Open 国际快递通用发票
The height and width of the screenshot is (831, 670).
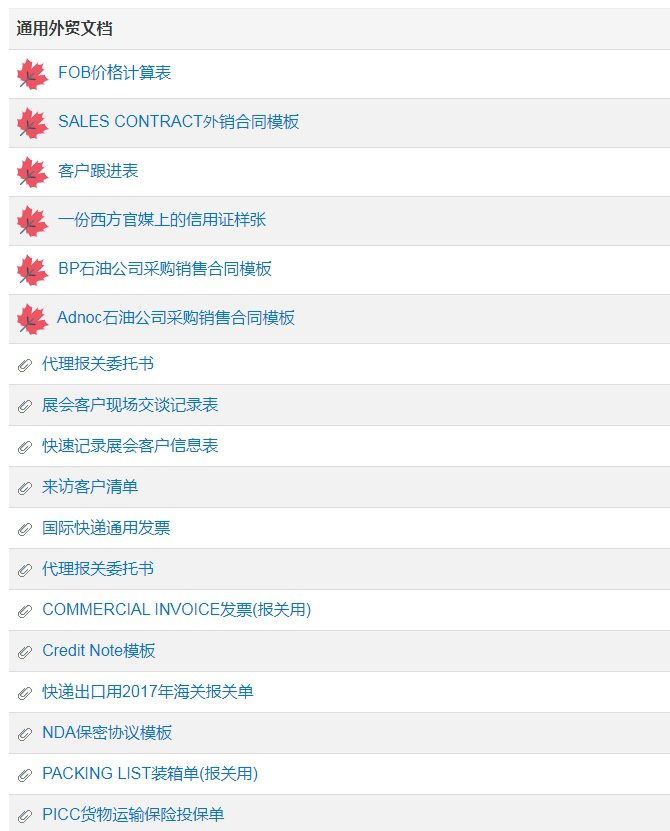point(106,528)
